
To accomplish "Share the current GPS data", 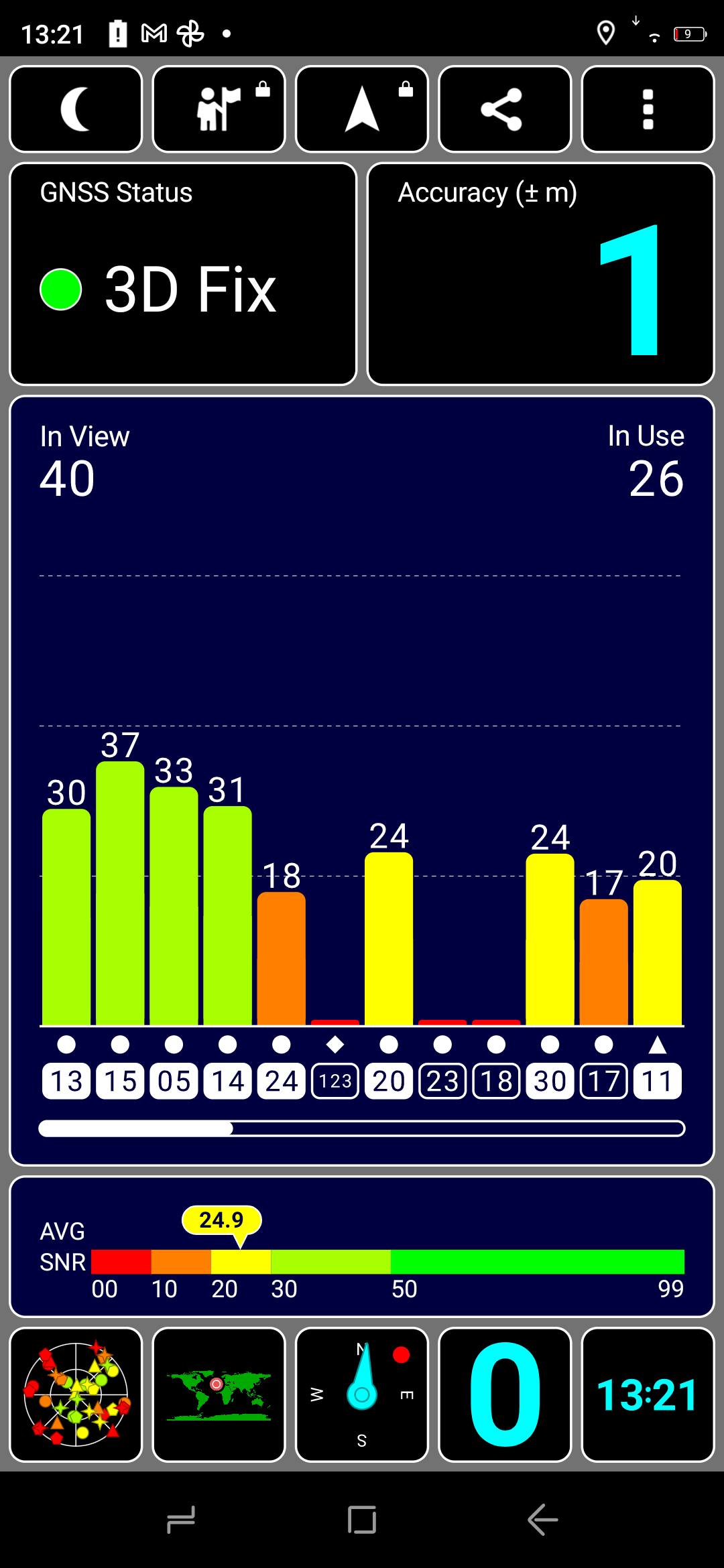I will point(505,109).
